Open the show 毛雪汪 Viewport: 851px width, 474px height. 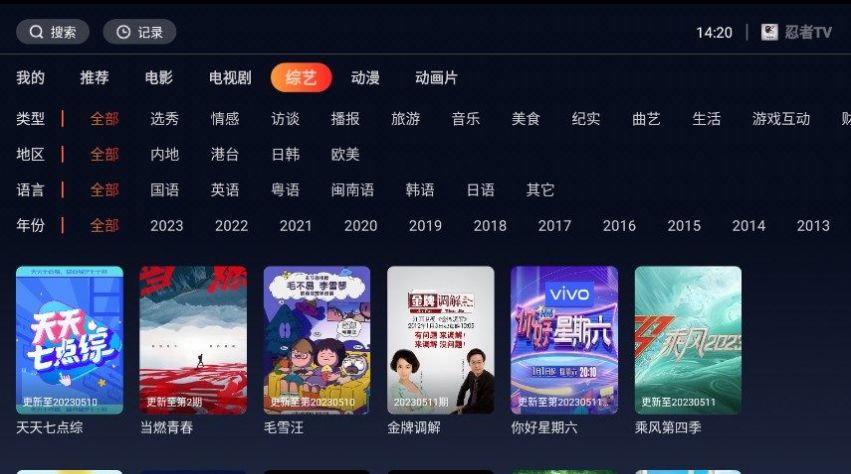(317, 340)
